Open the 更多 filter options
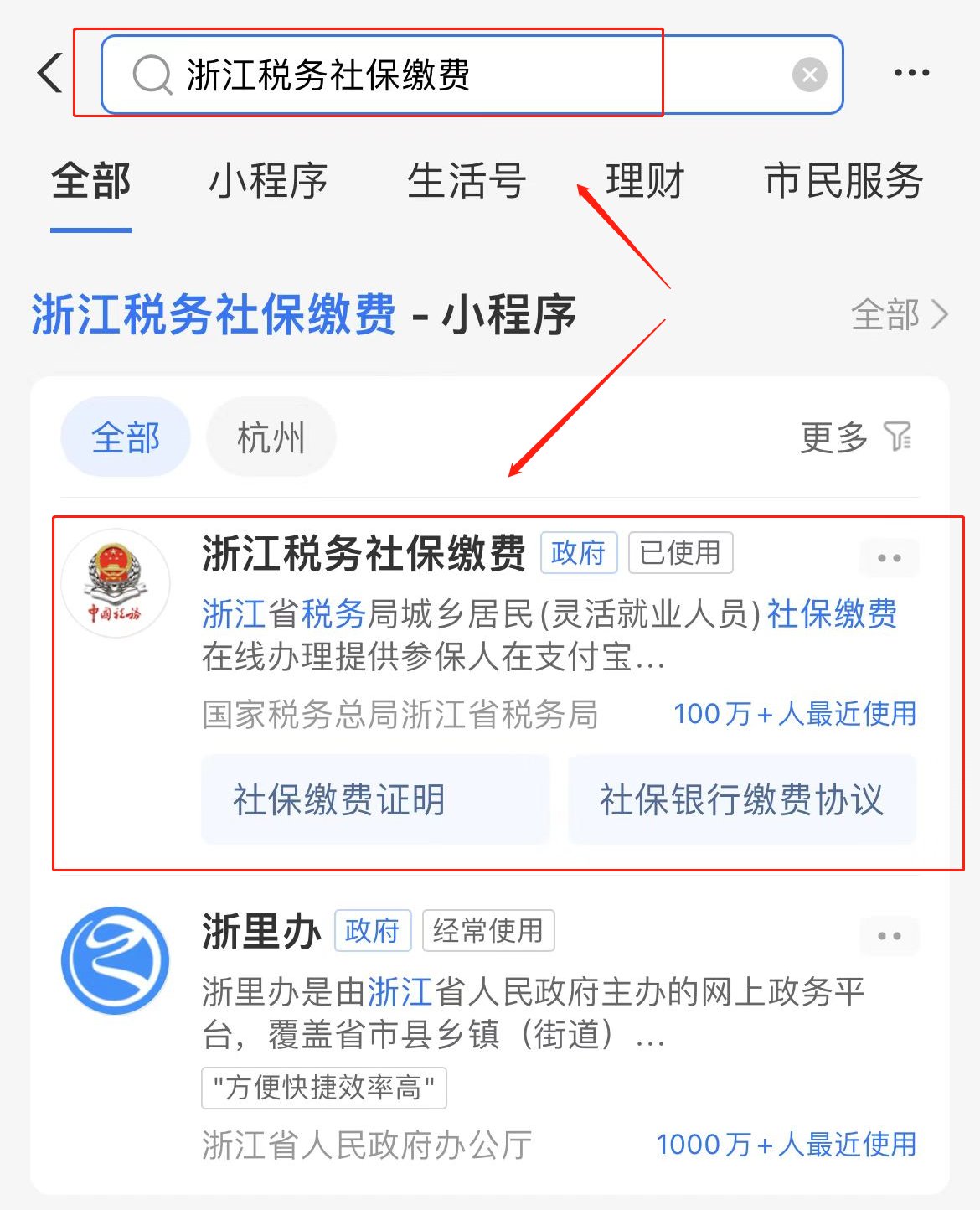Viewport: 980px width, 1210px height. coord(855,437)
